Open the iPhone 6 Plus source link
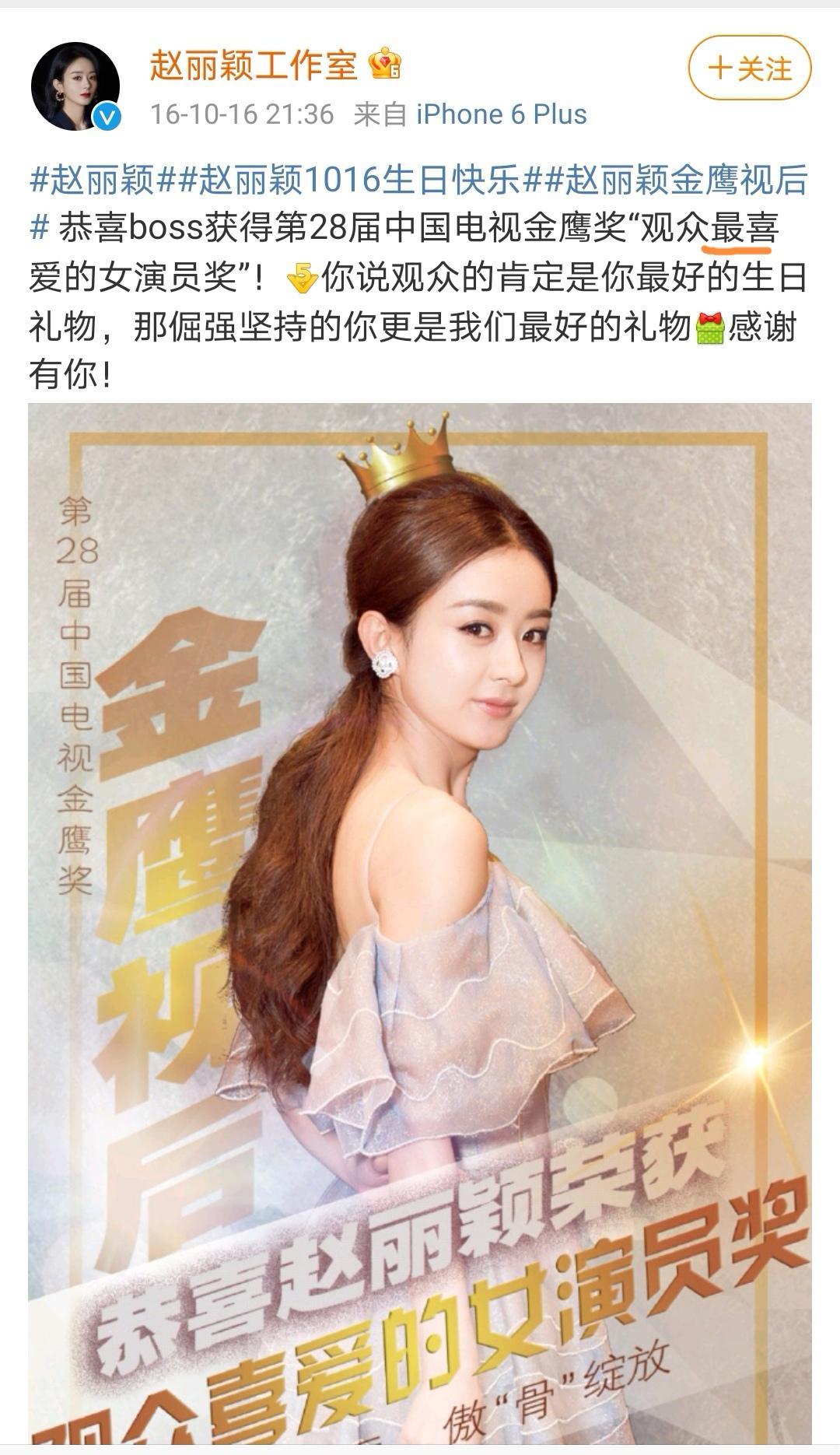Image resolution: width=840 pixels, height=1455 pixels. (x=501, y=114)
